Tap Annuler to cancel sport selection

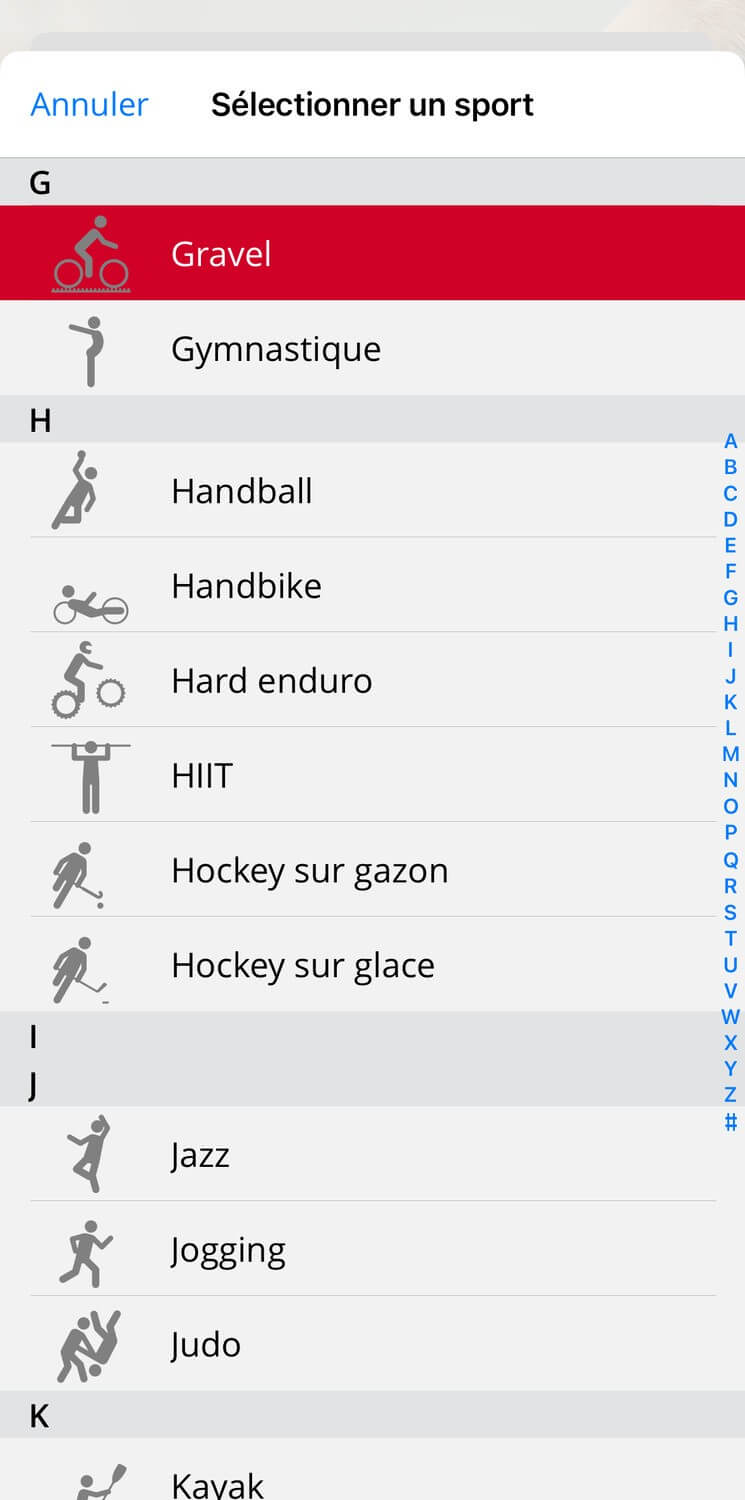coord(89,104)
